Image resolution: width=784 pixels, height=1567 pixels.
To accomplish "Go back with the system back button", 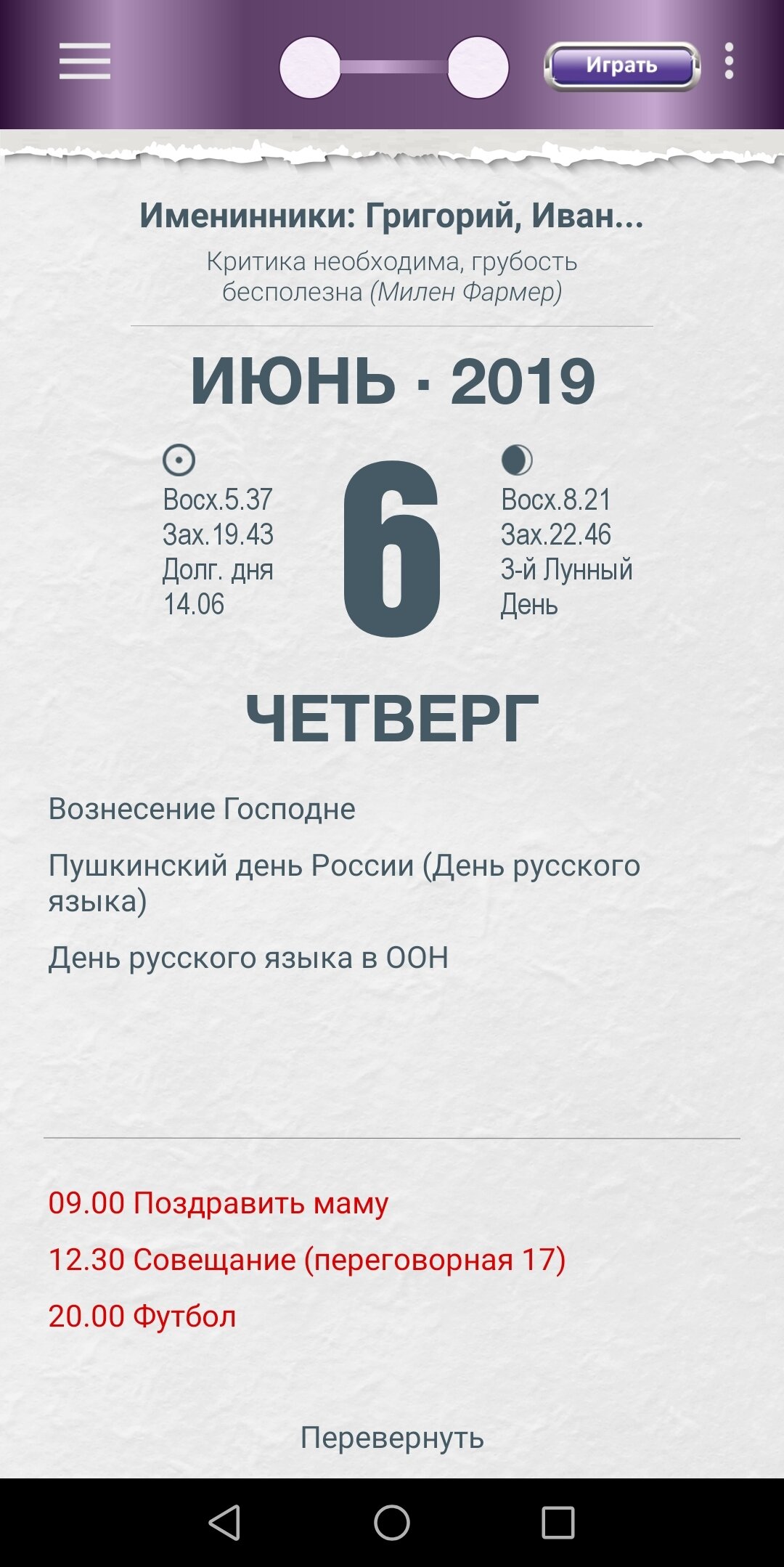I will 224,1523.
